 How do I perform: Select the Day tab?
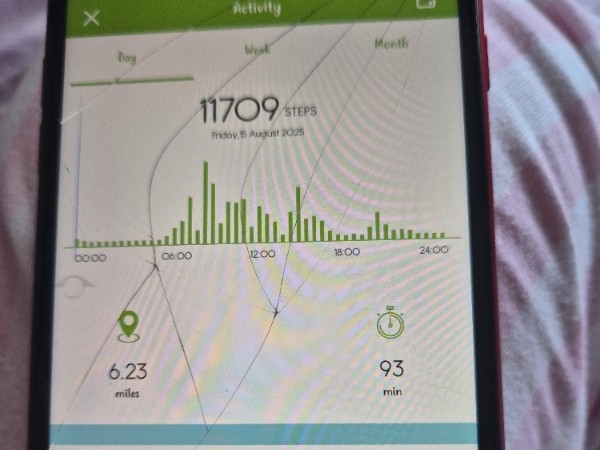click(127, 58)
